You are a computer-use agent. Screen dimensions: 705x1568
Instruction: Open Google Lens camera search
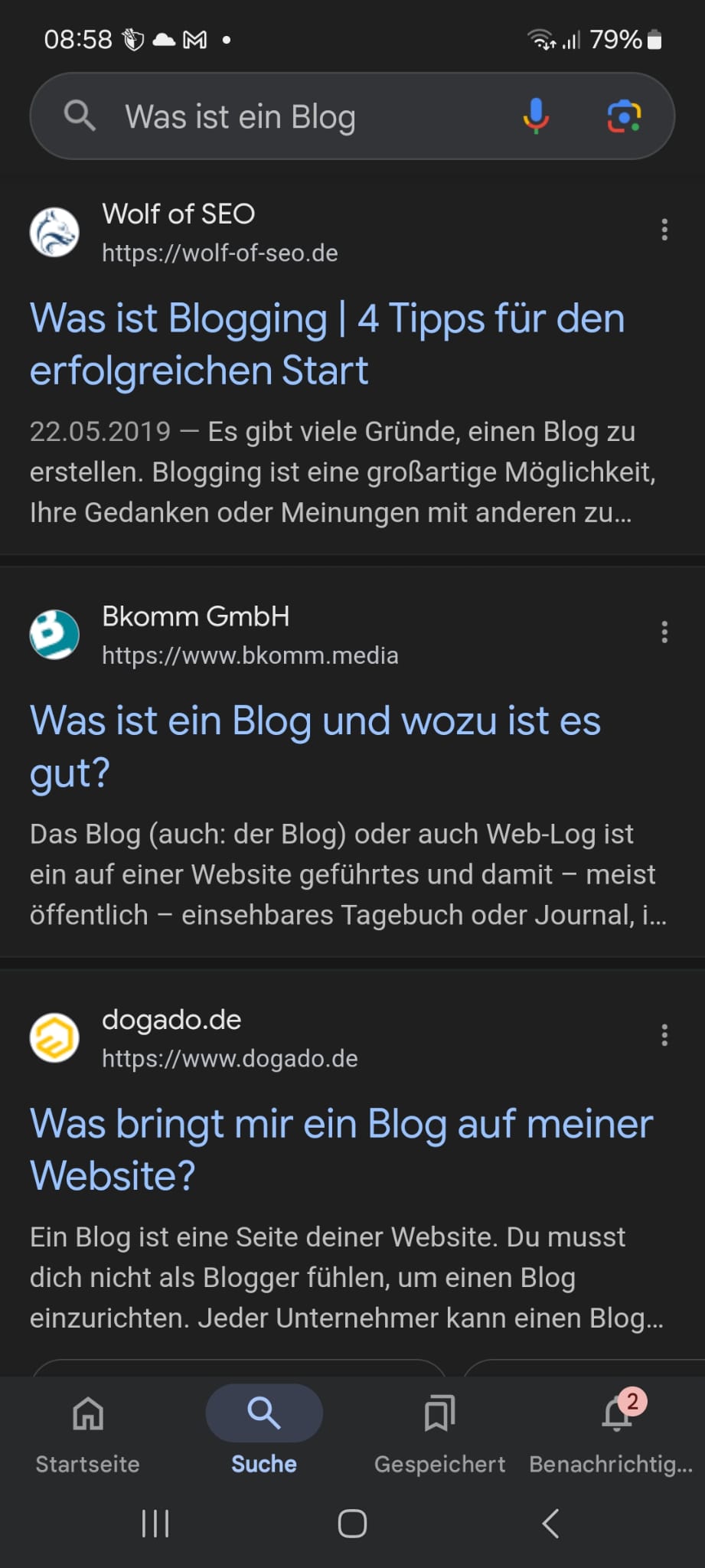(624, 116)
